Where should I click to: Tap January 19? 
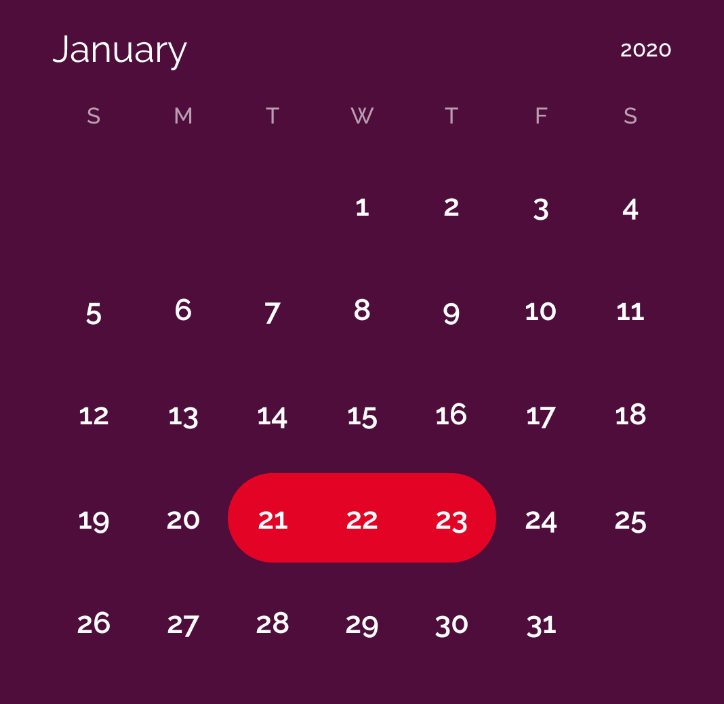[x=94, y=520]
